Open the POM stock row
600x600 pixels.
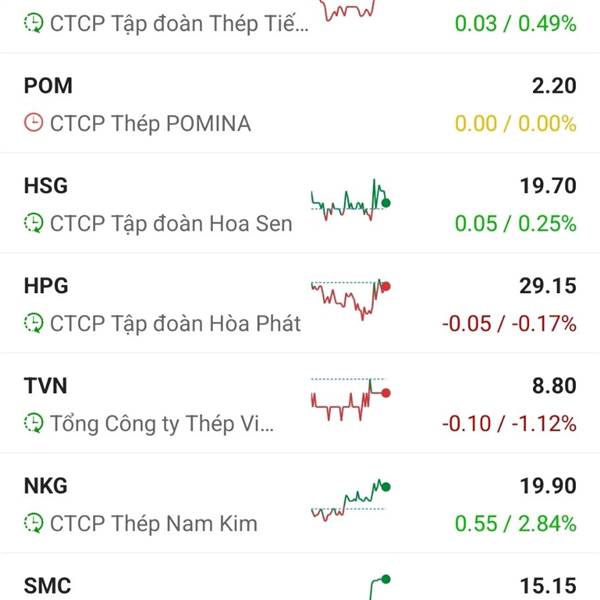[x=300, y=104]
